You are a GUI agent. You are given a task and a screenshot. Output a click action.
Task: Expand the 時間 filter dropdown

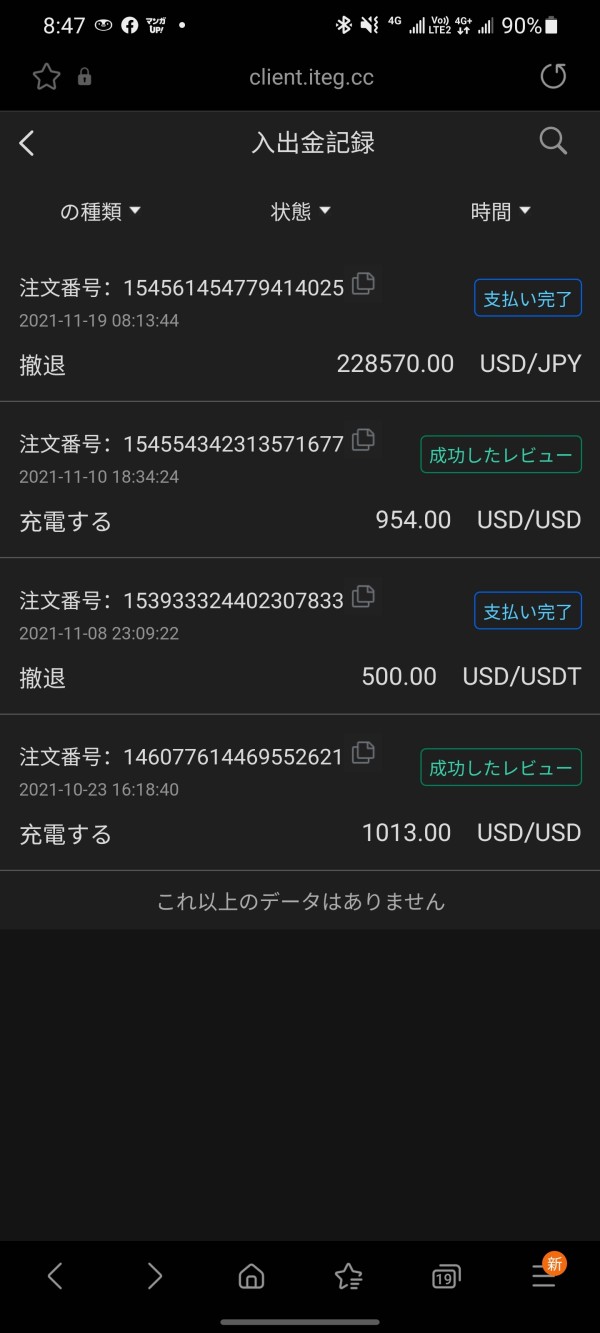pyautogui.click(x=500, y=211)
